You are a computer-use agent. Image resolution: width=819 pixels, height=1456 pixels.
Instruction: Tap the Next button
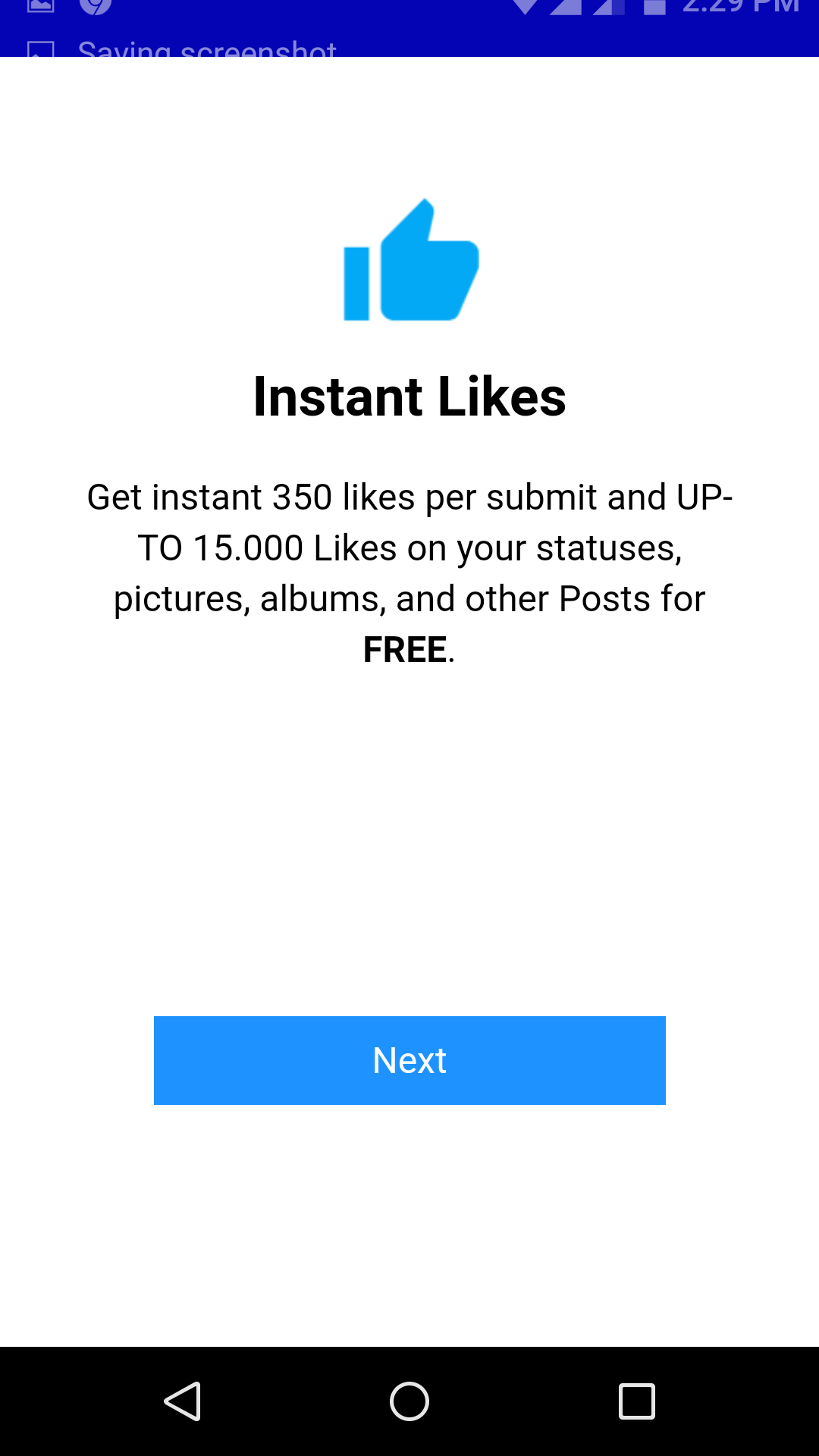pos(409,1060)
